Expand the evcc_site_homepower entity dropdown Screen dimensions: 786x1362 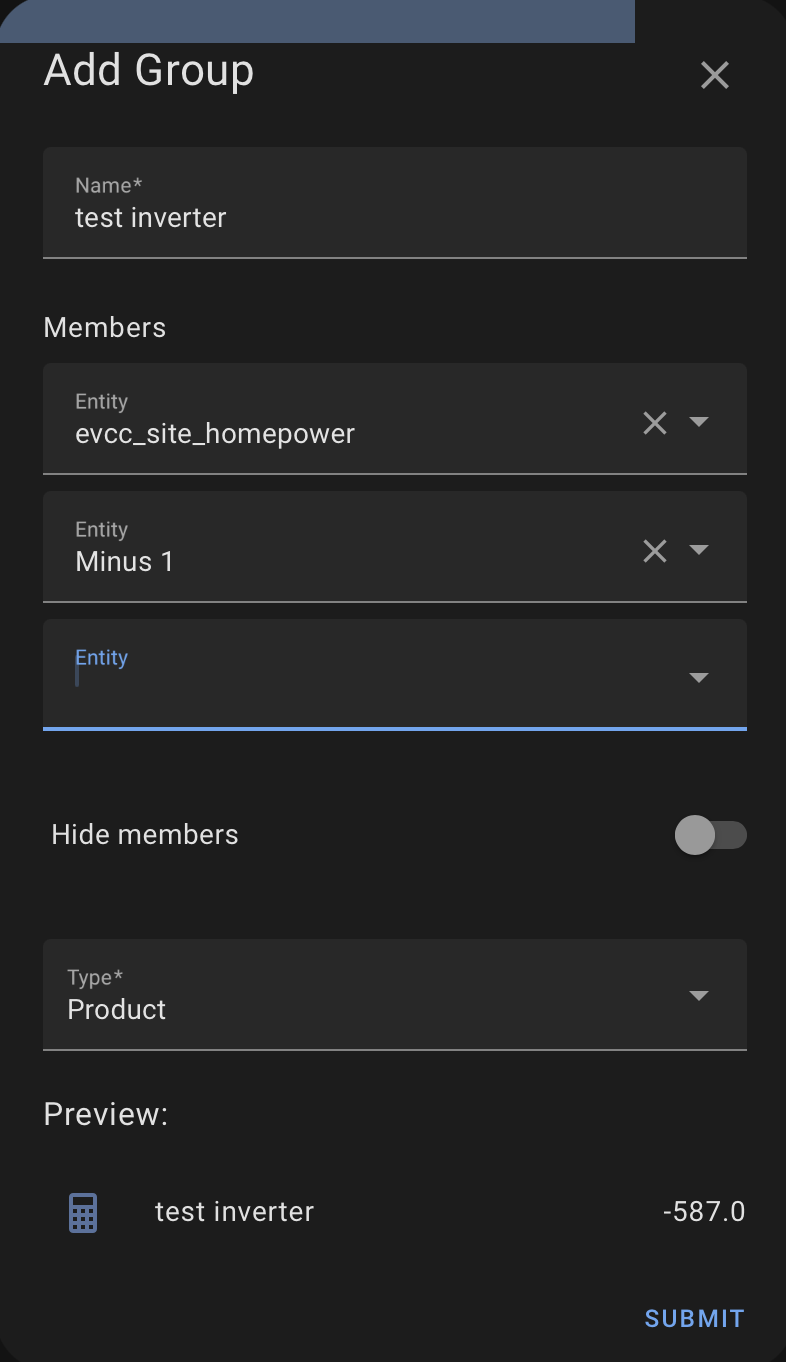tap(699, 422)
